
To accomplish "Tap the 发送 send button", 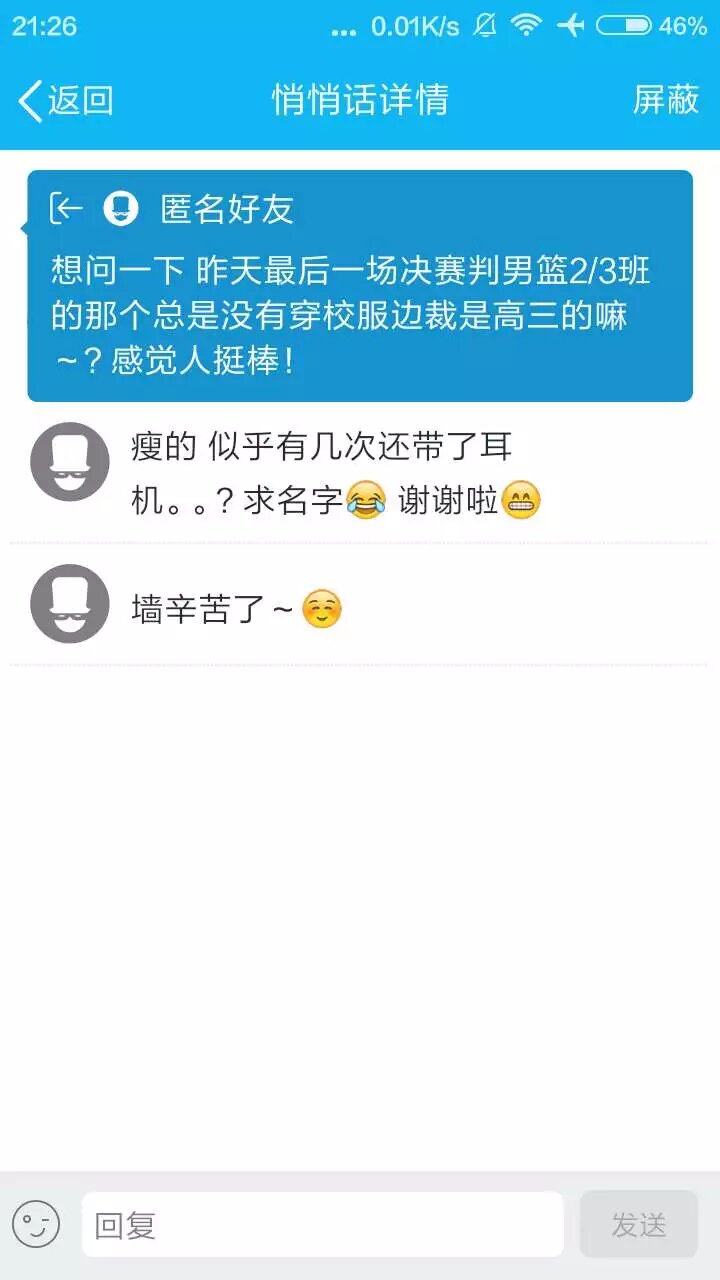I will [638, 1224].
